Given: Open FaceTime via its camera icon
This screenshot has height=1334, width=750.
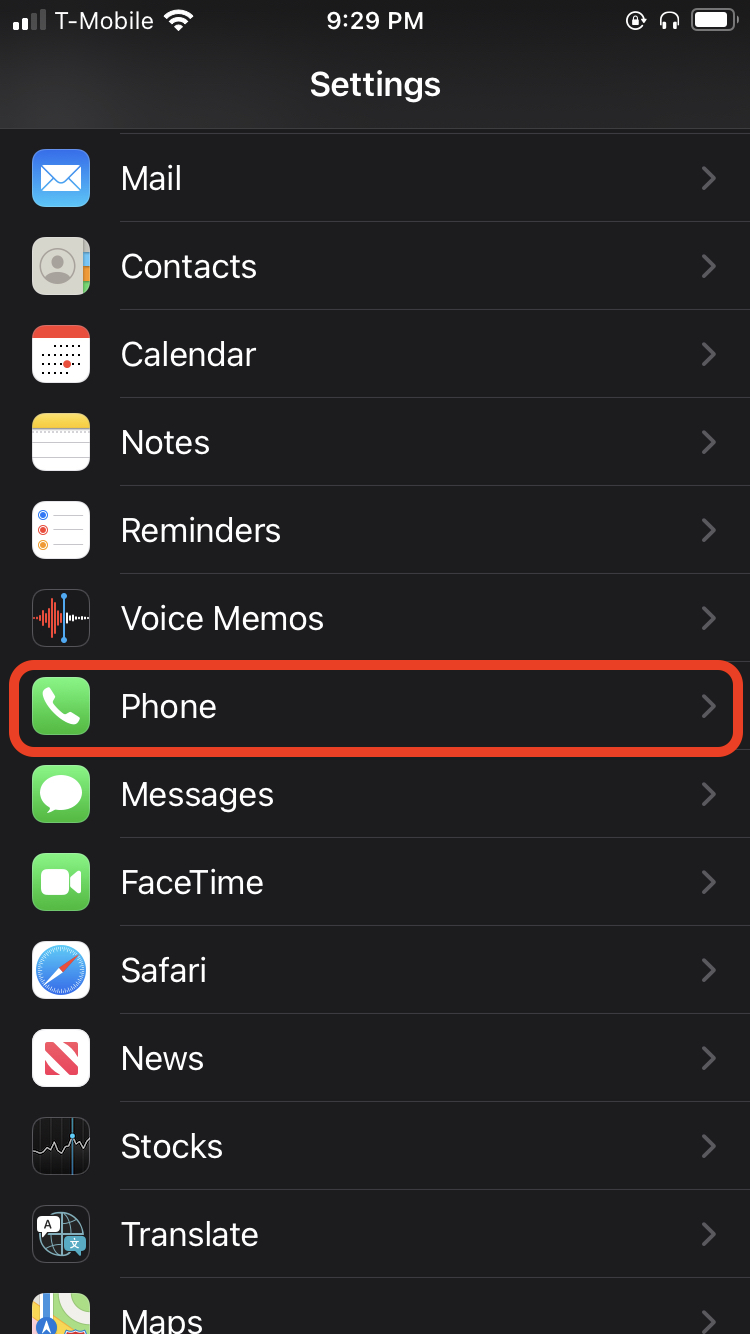Looking at the screenshot, I should click(x=60, y=882).
